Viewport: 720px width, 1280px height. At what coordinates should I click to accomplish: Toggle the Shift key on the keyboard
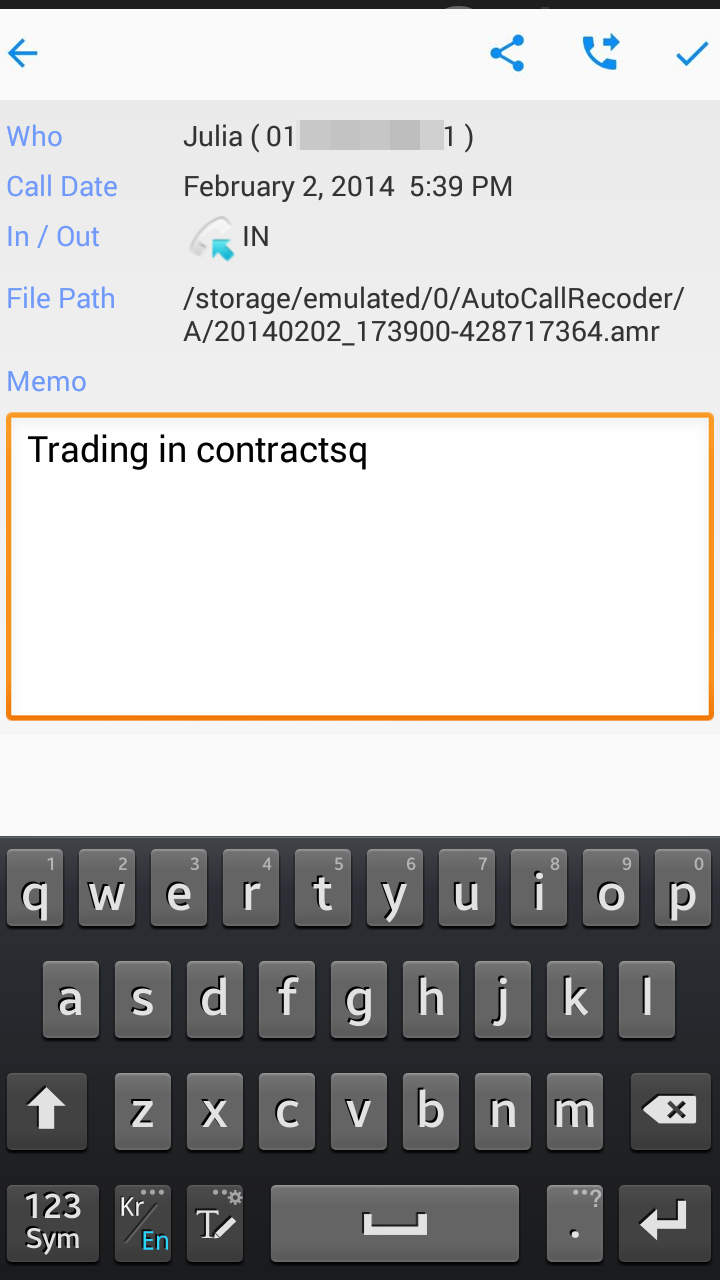[47, 1111]
